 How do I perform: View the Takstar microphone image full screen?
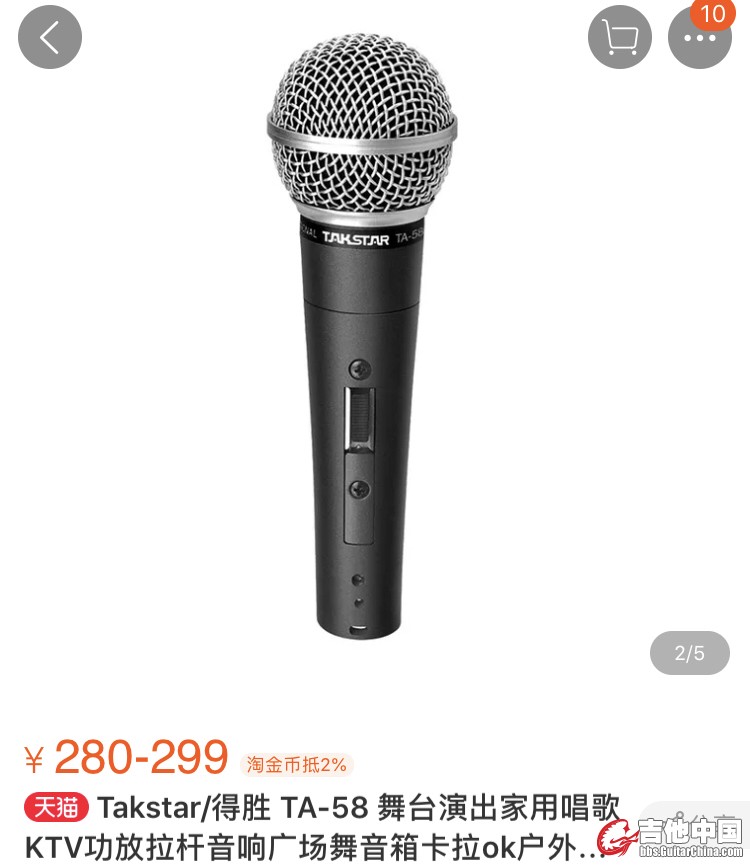[362, 330]
